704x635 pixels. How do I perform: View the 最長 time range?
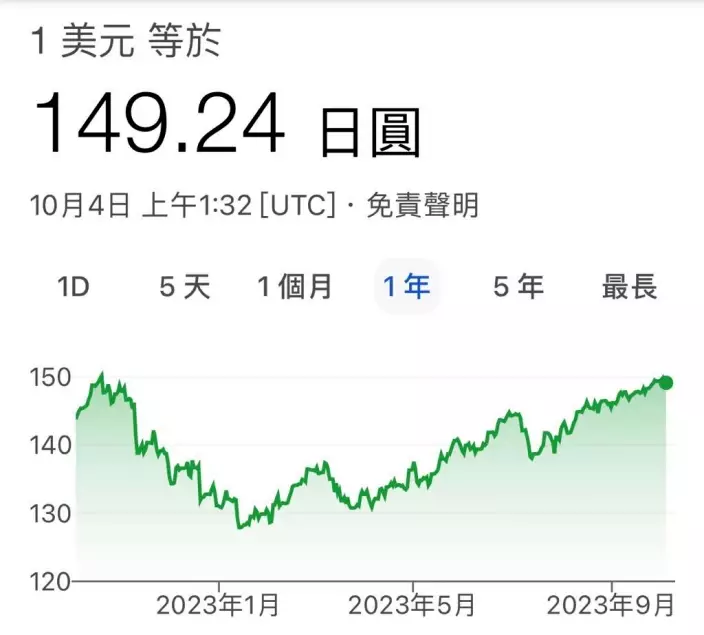pos(629,288)
